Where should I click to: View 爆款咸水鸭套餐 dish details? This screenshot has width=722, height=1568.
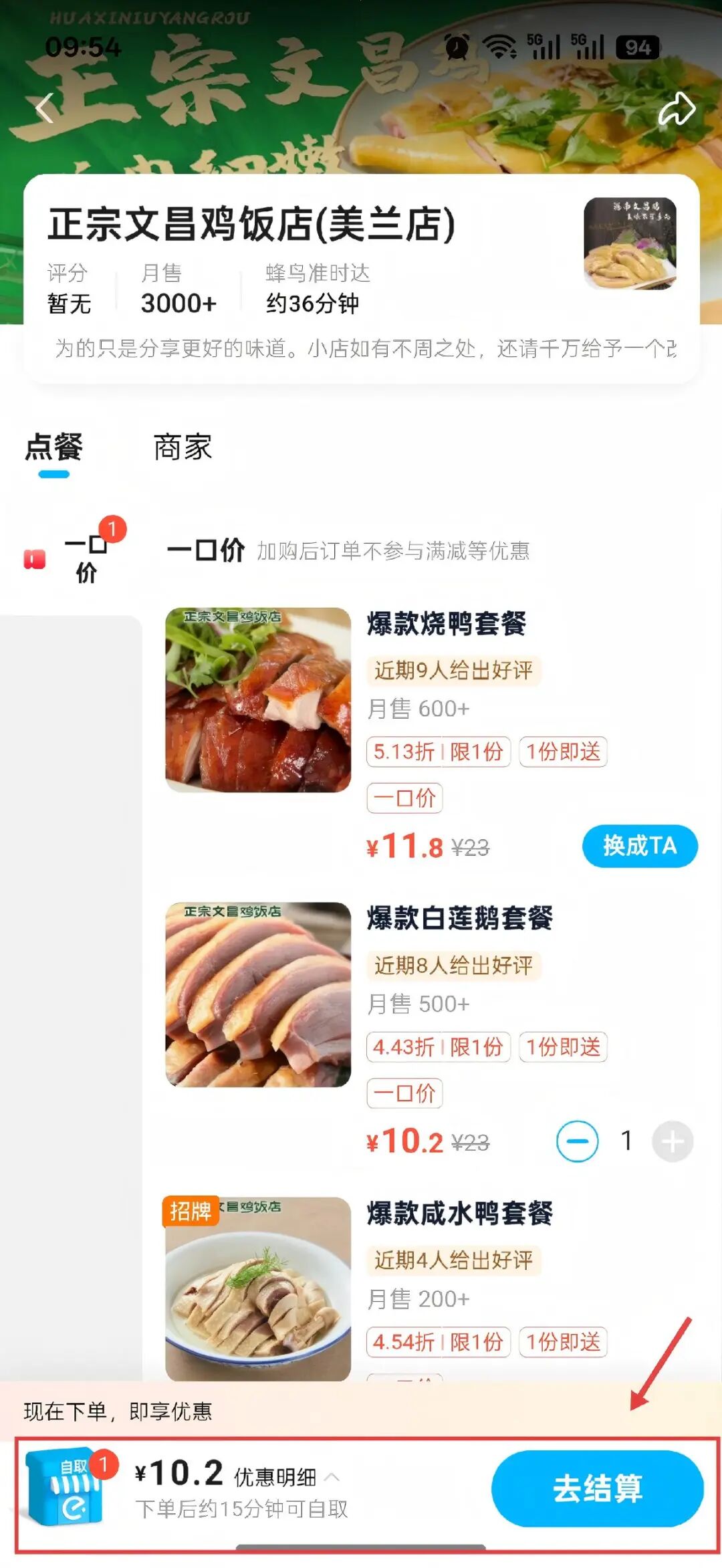[258, 1287]
